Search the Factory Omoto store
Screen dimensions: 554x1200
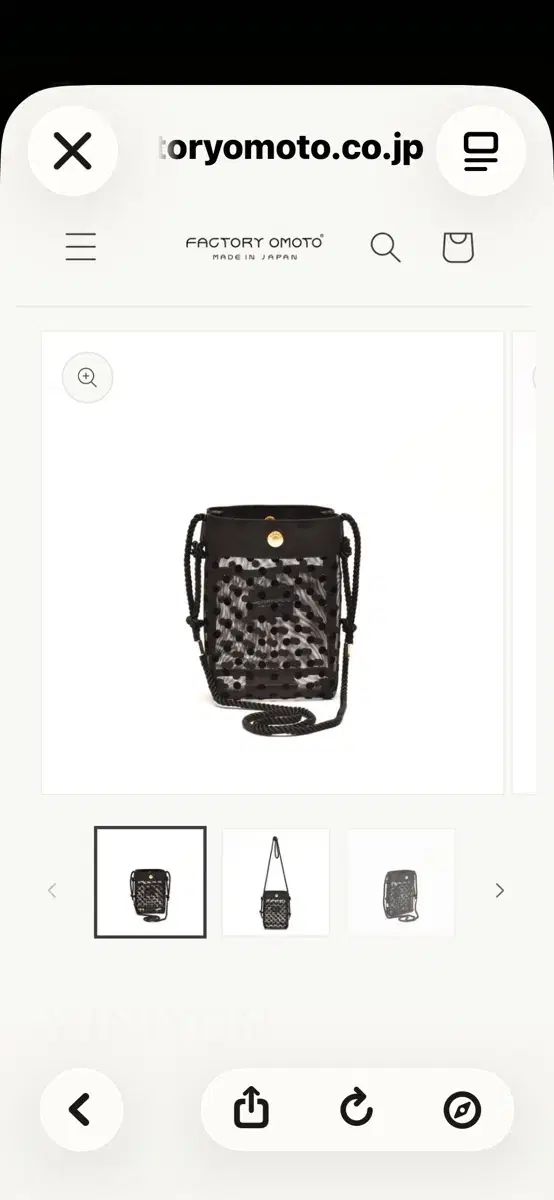[386, 247]
